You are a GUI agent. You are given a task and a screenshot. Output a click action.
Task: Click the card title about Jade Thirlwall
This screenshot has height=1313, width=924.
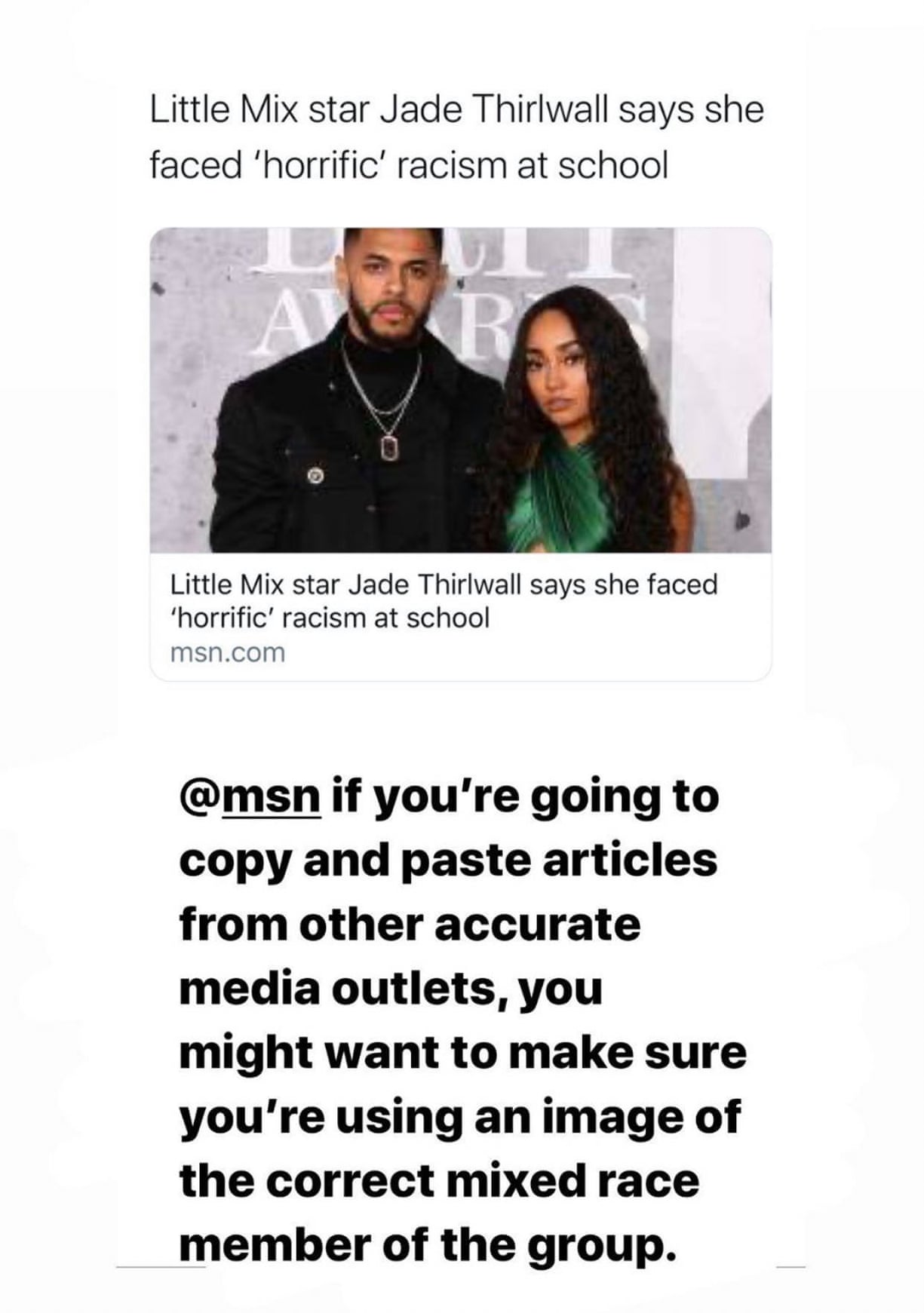click(x=445, y=602)
